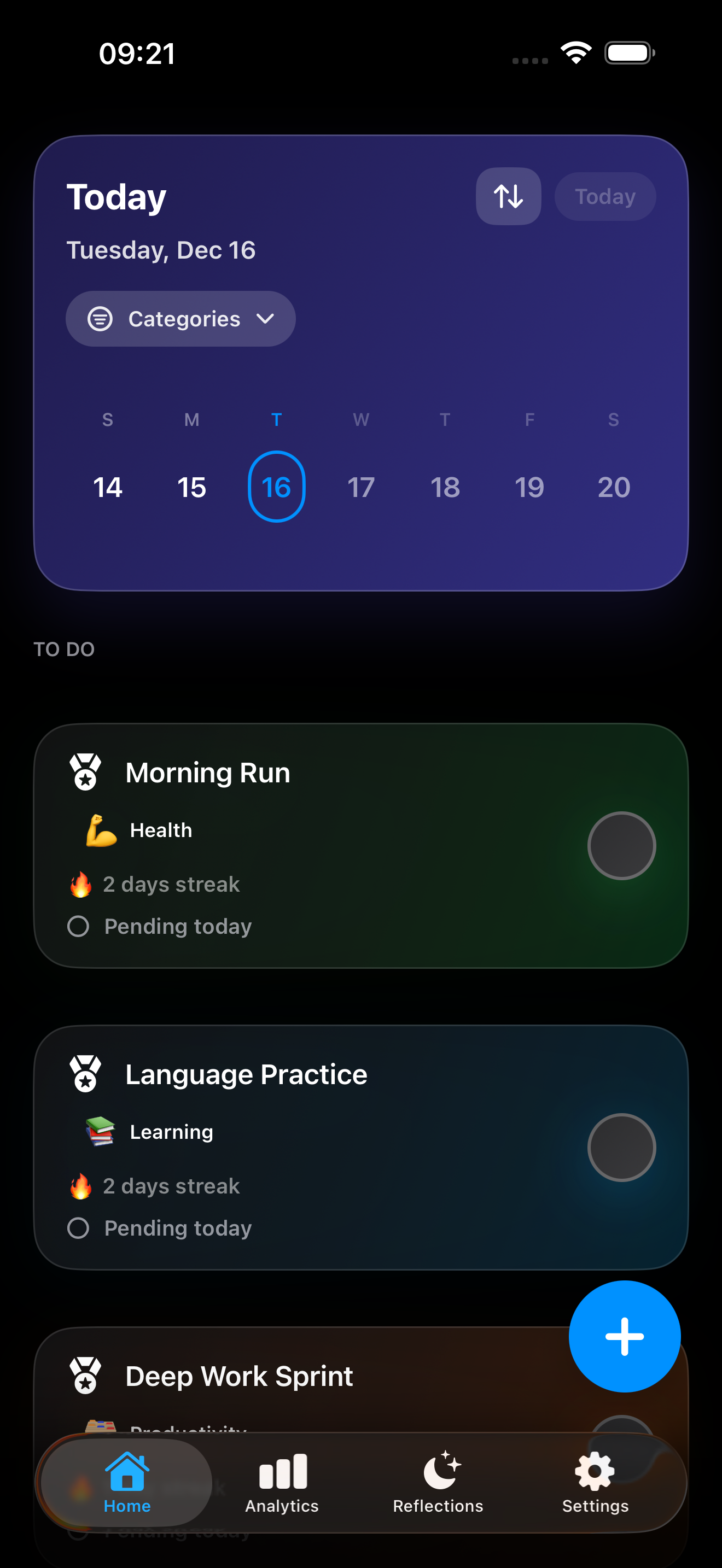This screenshot has height=1568, width=722.
Task: Click the medal icon beside Language Practice
Action: pyautogui.click(x=86, y=1075)
